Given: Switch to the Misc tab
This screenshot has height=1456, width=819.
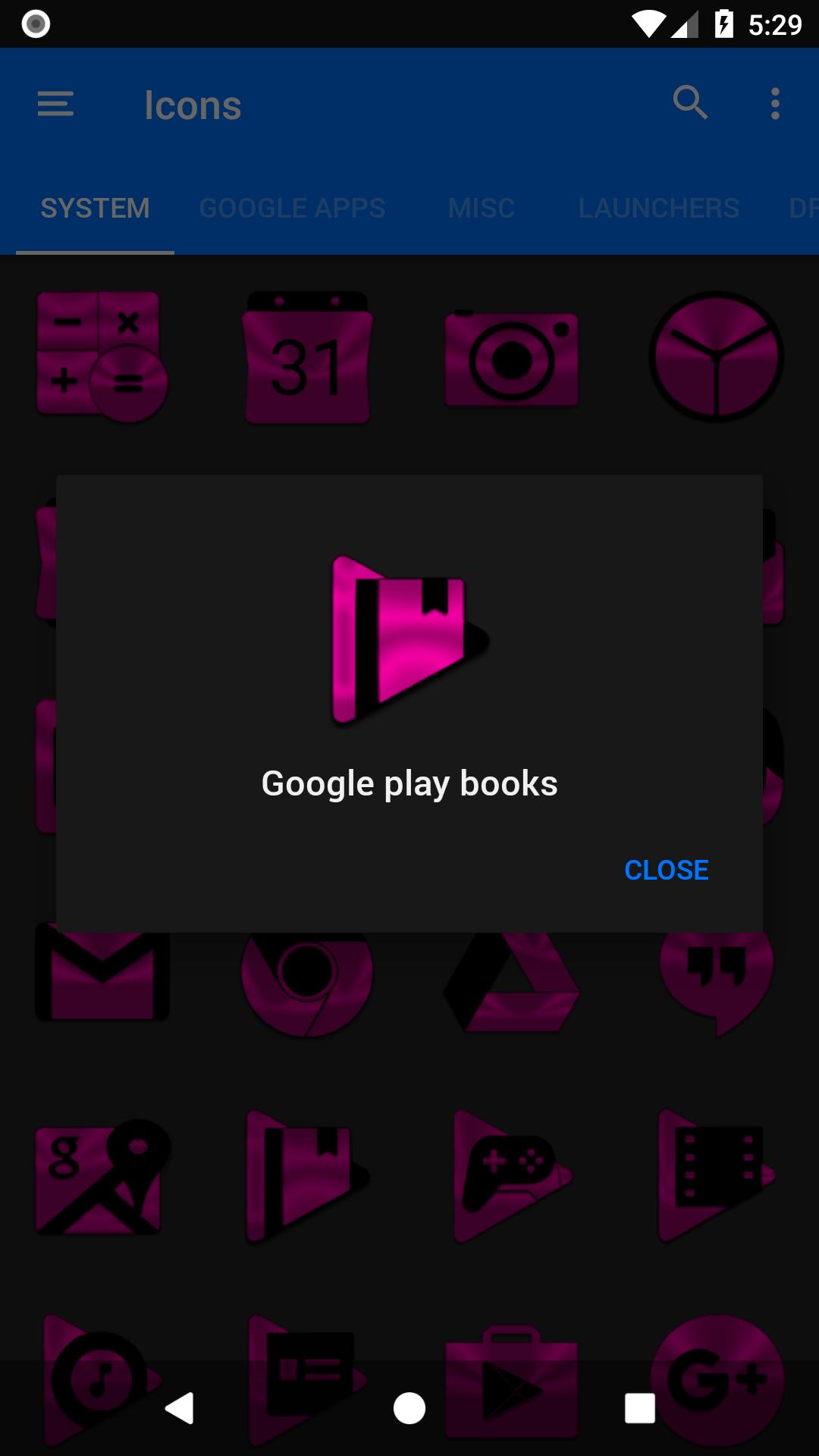Looking at the screenshot, I should pos(482,208).
